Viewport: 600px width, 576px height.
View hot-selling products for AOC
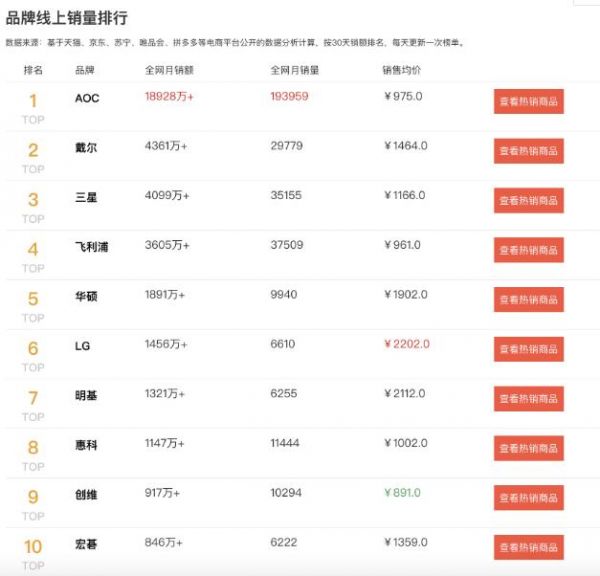[528, 101]
